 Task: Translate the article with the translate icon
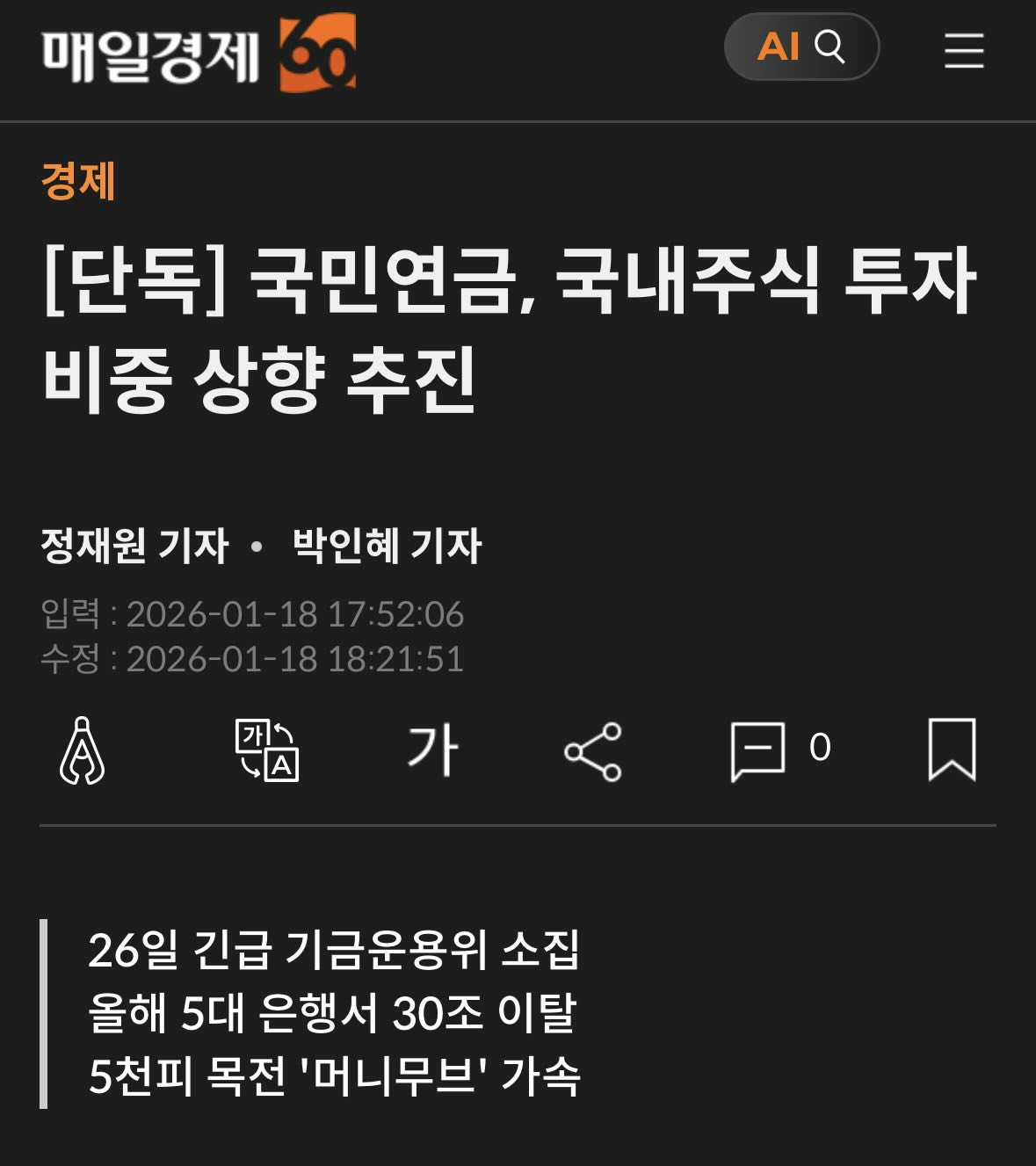[x=267, y=750]
